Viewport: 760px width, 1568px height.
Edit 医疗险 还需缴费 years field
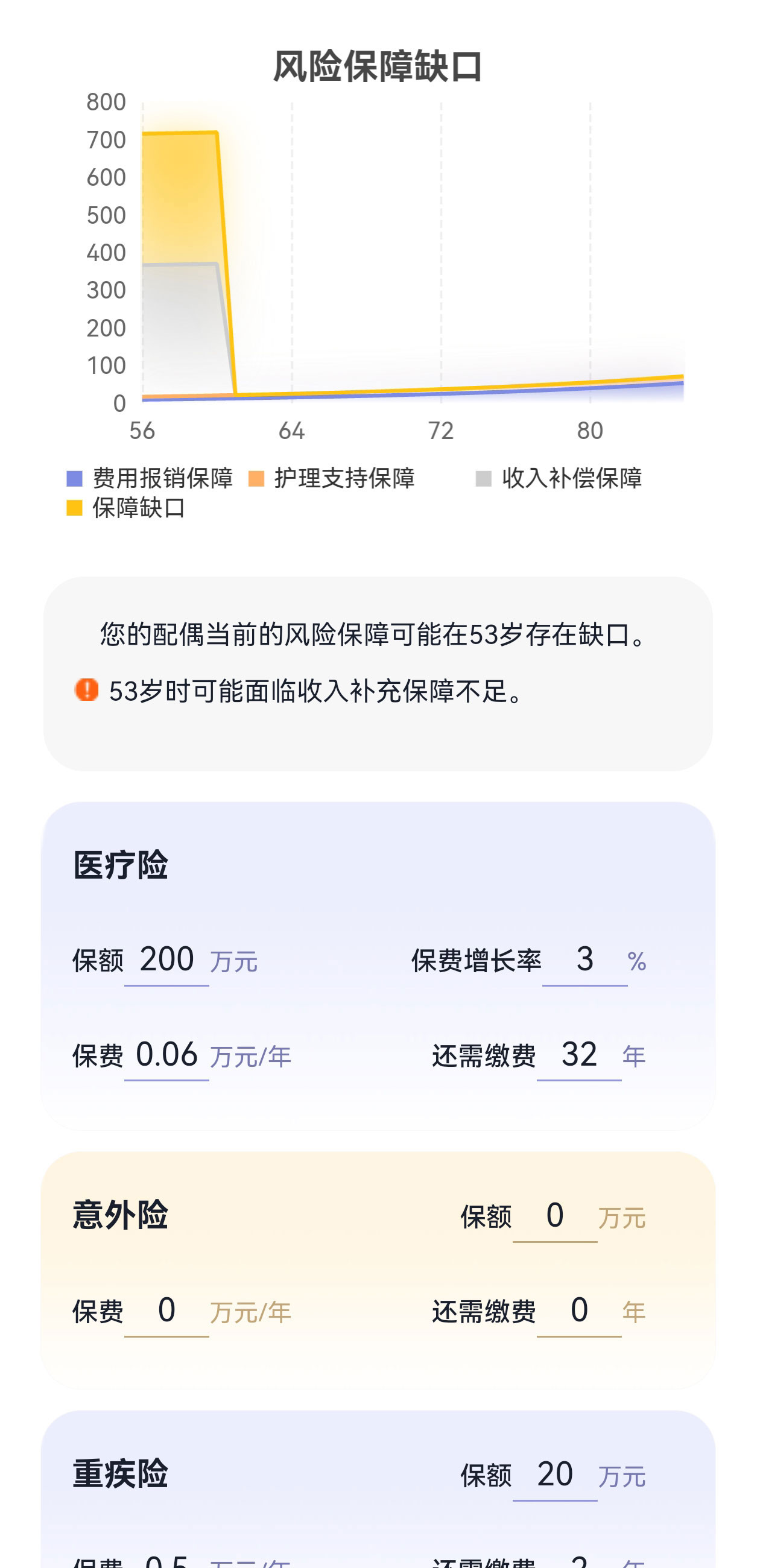click(x=579, y=1055)
